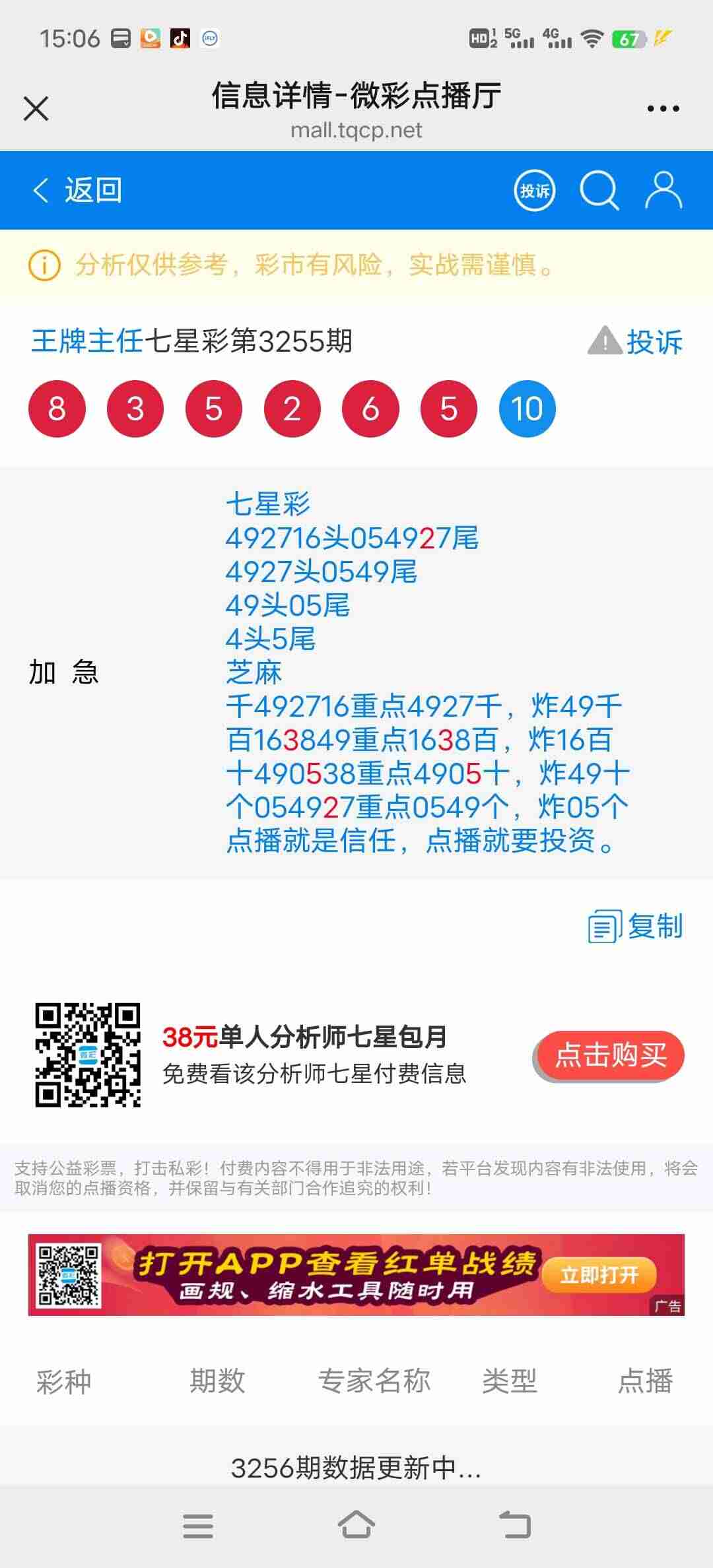Click the warning triangle next to 投诉 link
Image resolution: width=713 pixels, height=1568 pixels.
605,342
